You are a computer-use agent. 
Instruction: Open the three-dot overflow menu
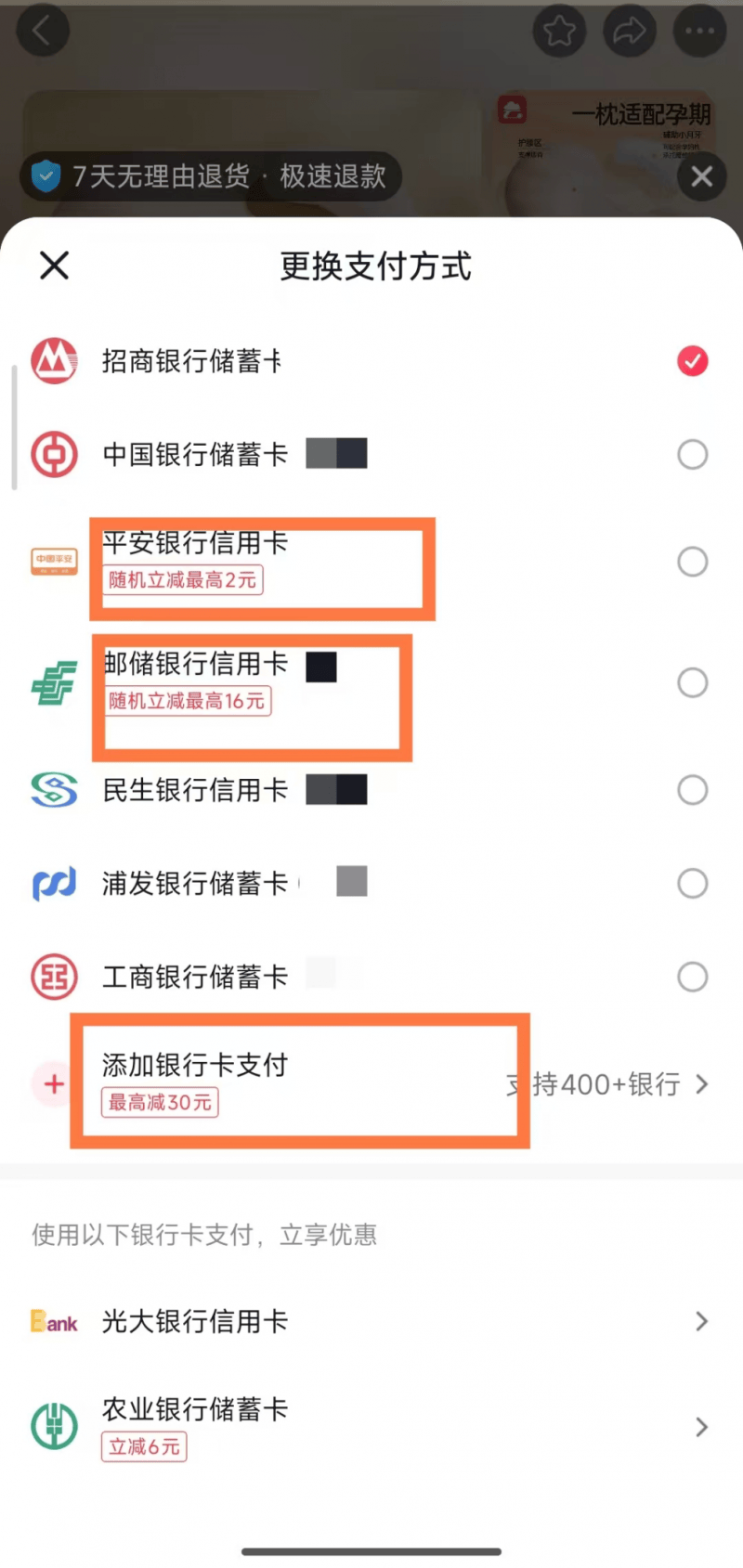click(x=699, y=32)
